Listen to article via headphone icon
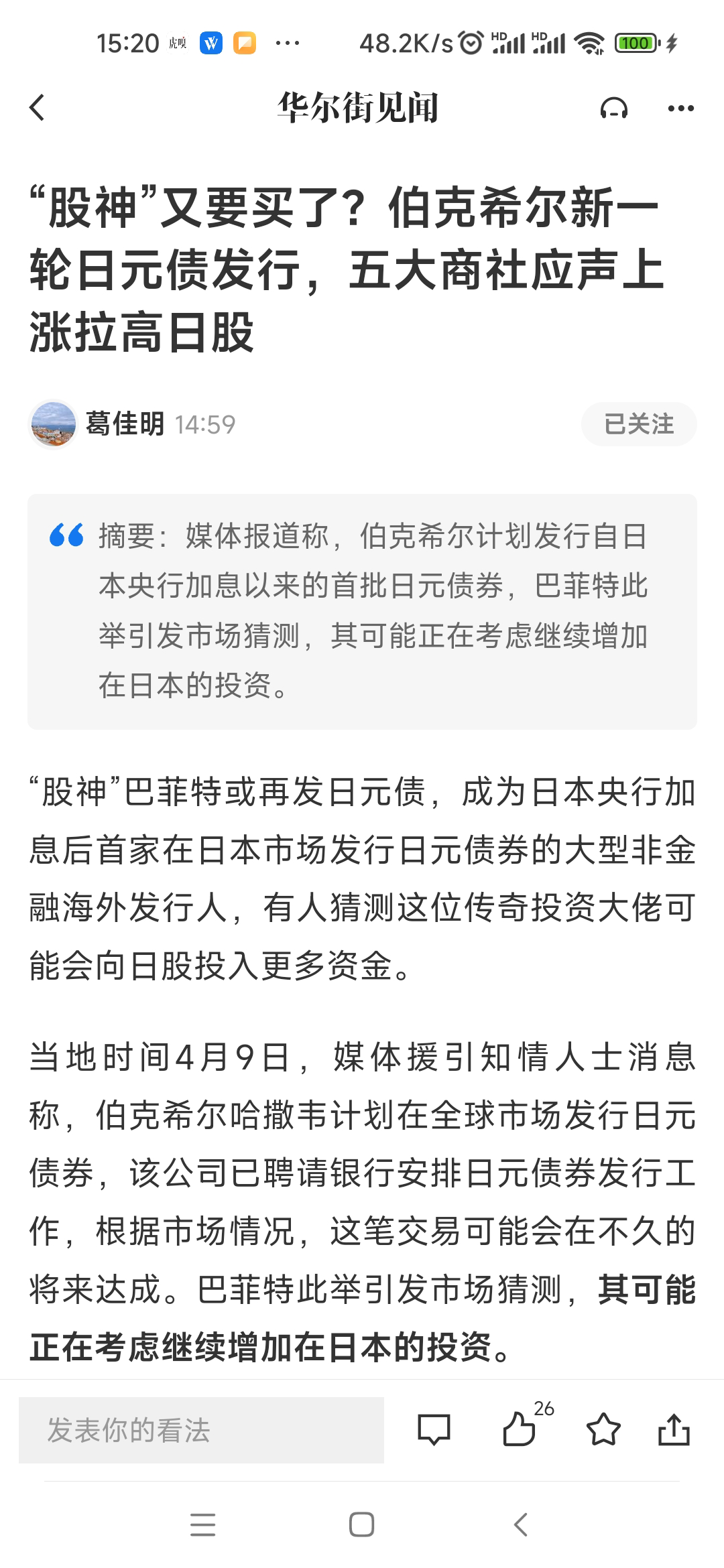724x1568 pixels. click(x=613, y=108)
